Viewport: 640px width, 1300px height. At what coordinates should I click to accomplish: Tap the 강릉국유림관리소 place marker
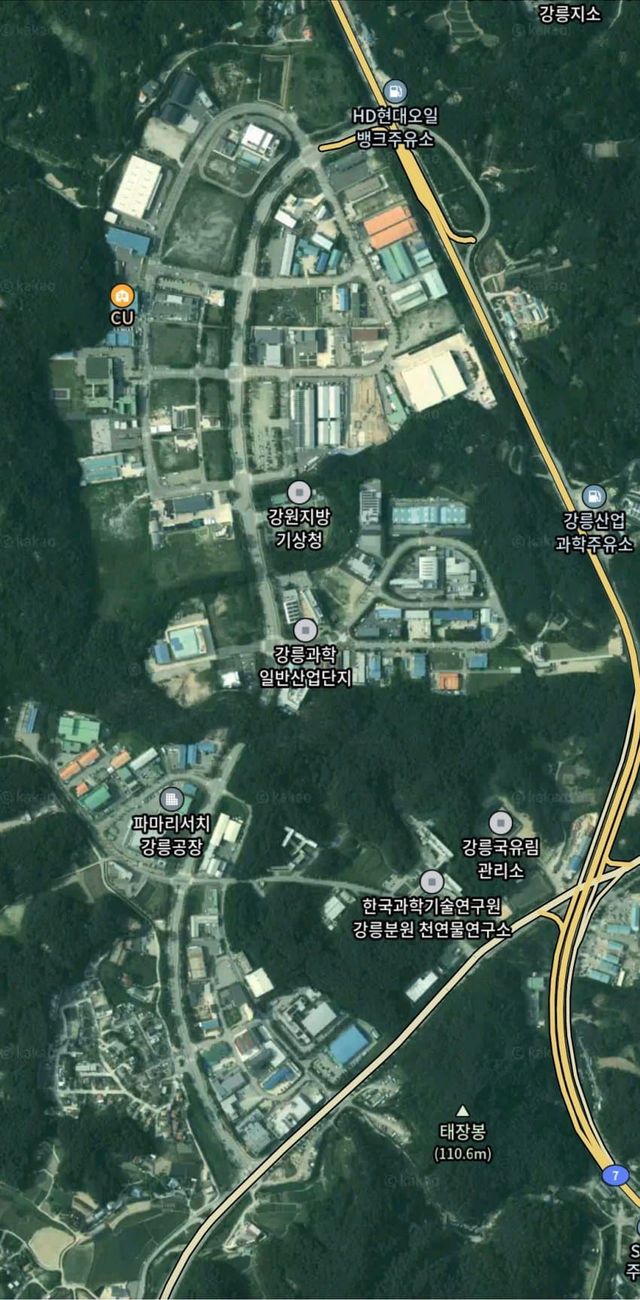500,823
